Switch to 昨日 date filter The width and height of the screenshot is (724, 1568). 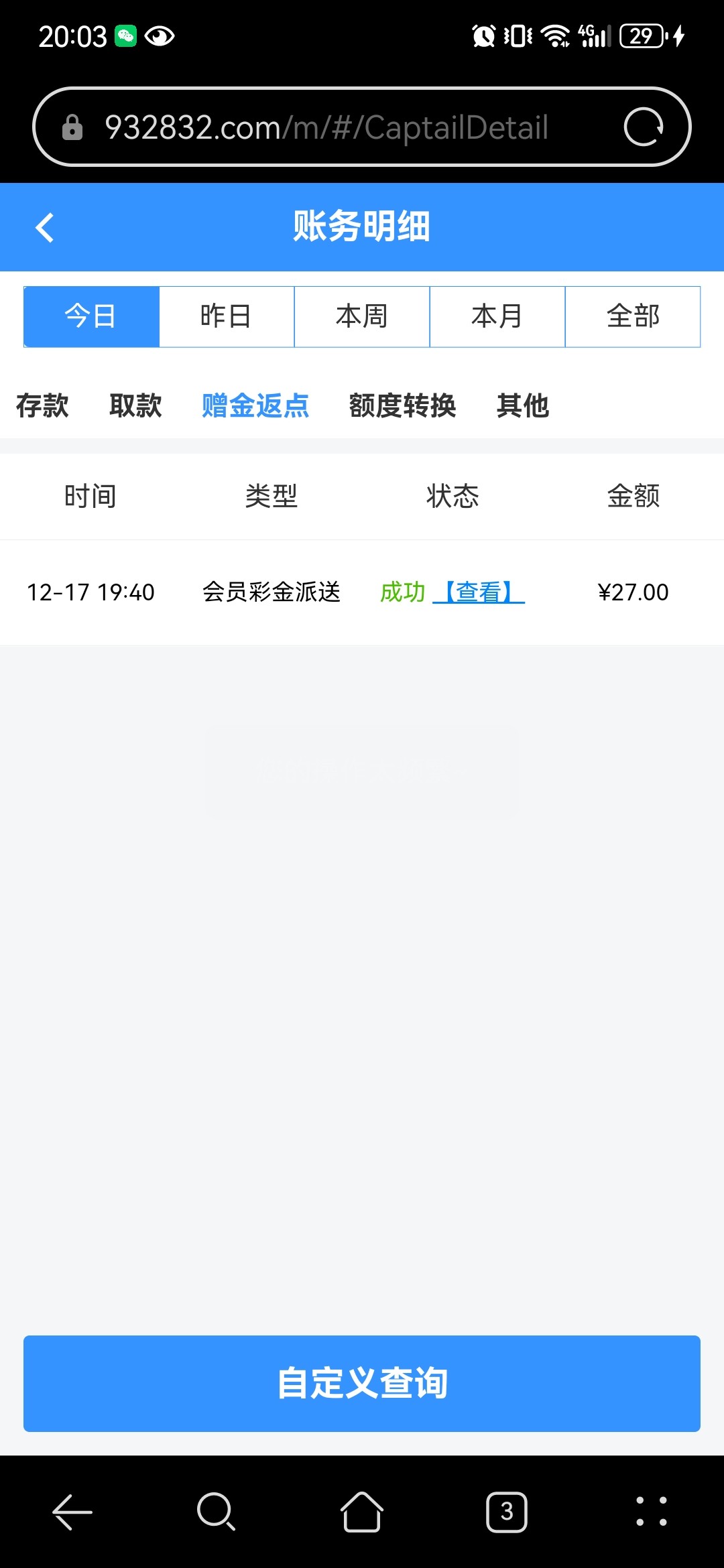click(x=227, y=316)
